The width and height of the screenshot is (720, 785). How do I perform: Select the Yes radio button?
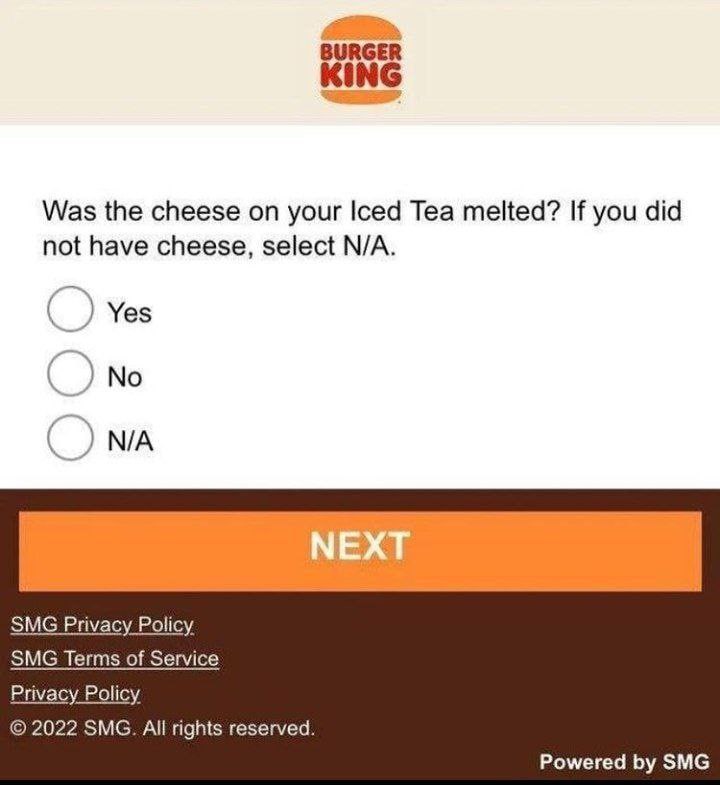coord(66,312)
